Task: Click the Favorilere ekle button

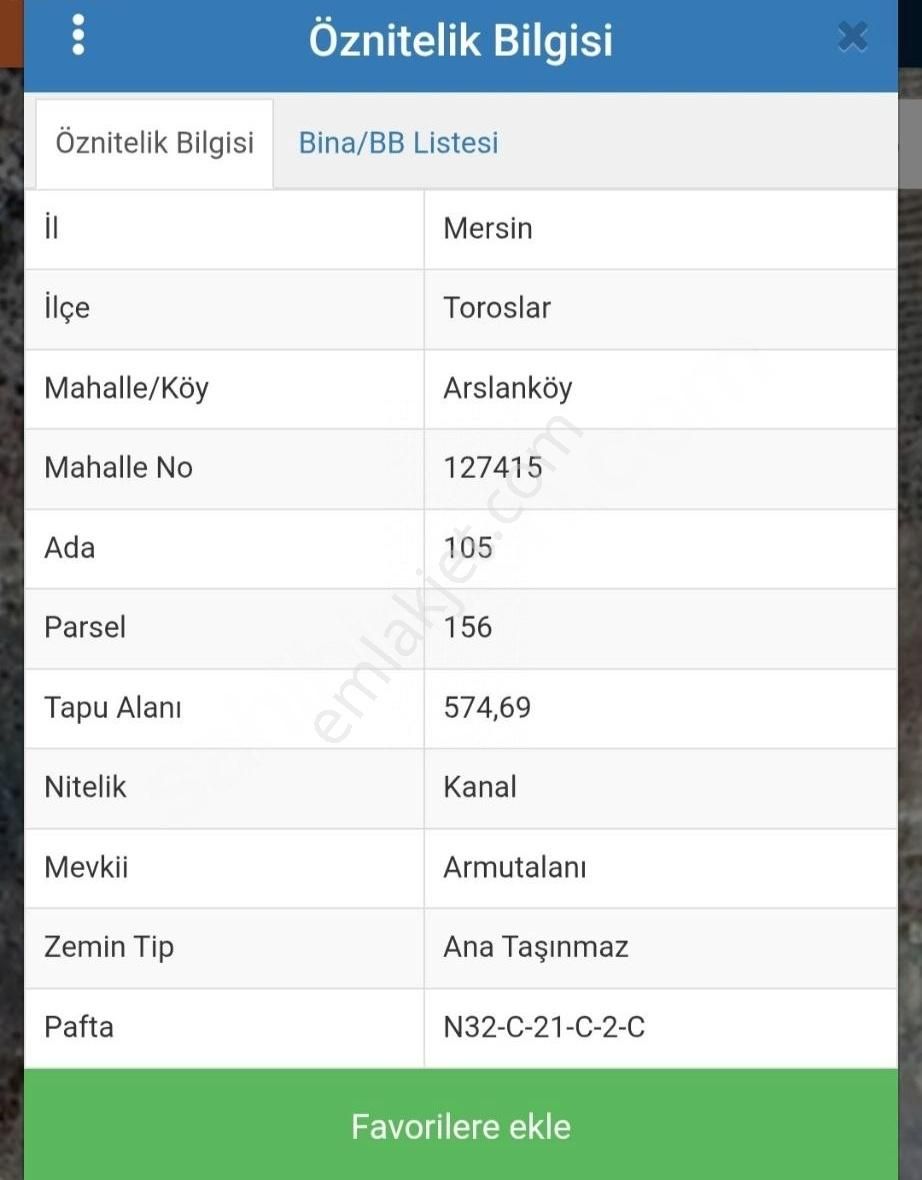Action: coord(461,1125)
